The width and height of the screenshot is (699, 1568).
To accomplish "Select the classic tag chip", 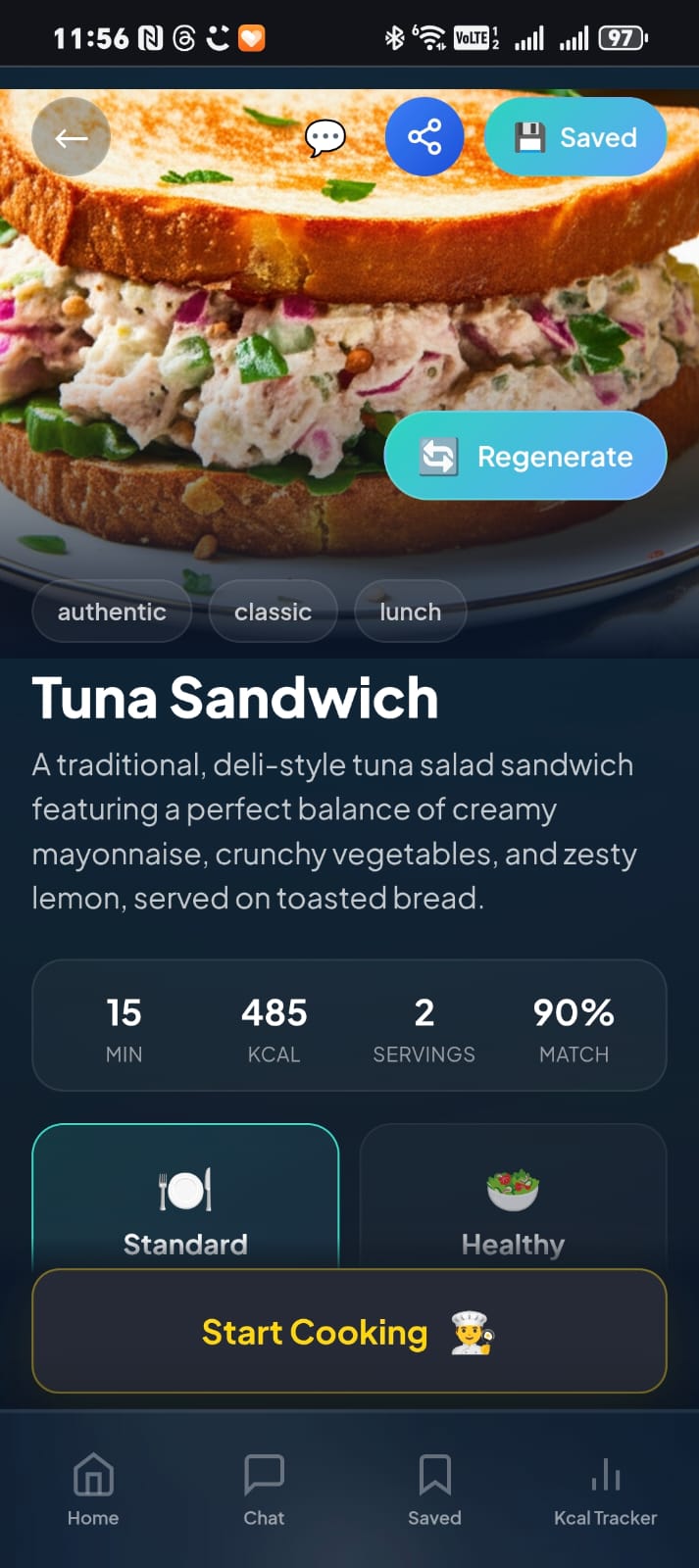I will 273,612.
